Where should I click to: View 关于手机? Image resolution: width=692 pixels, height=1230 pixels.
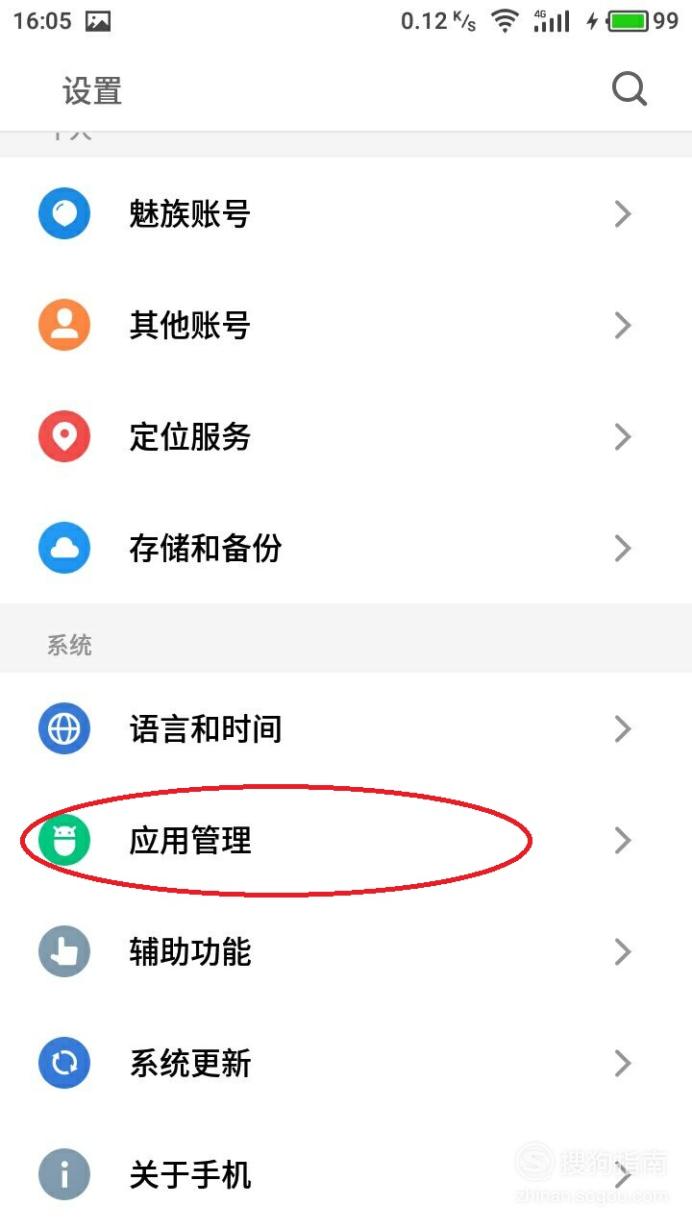coord(346,1174)
